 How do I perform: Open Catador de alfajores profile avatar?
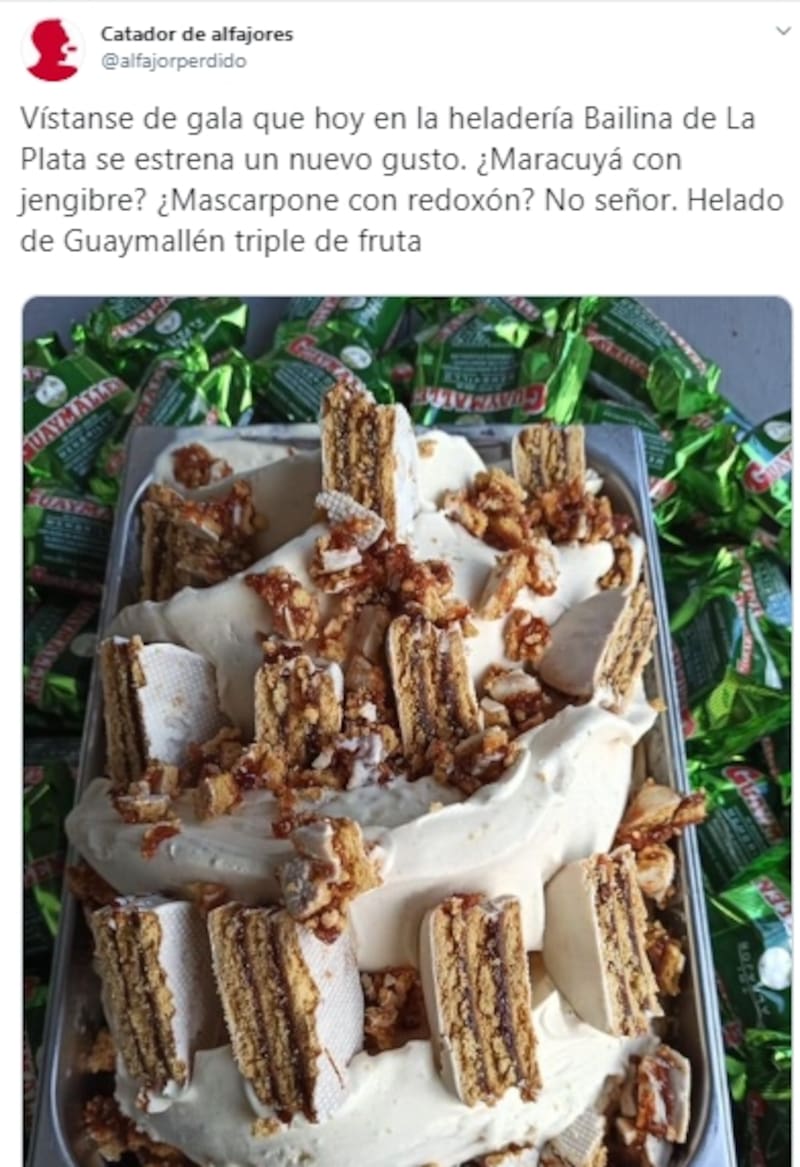pyautogui.click(x=53, y=49)
